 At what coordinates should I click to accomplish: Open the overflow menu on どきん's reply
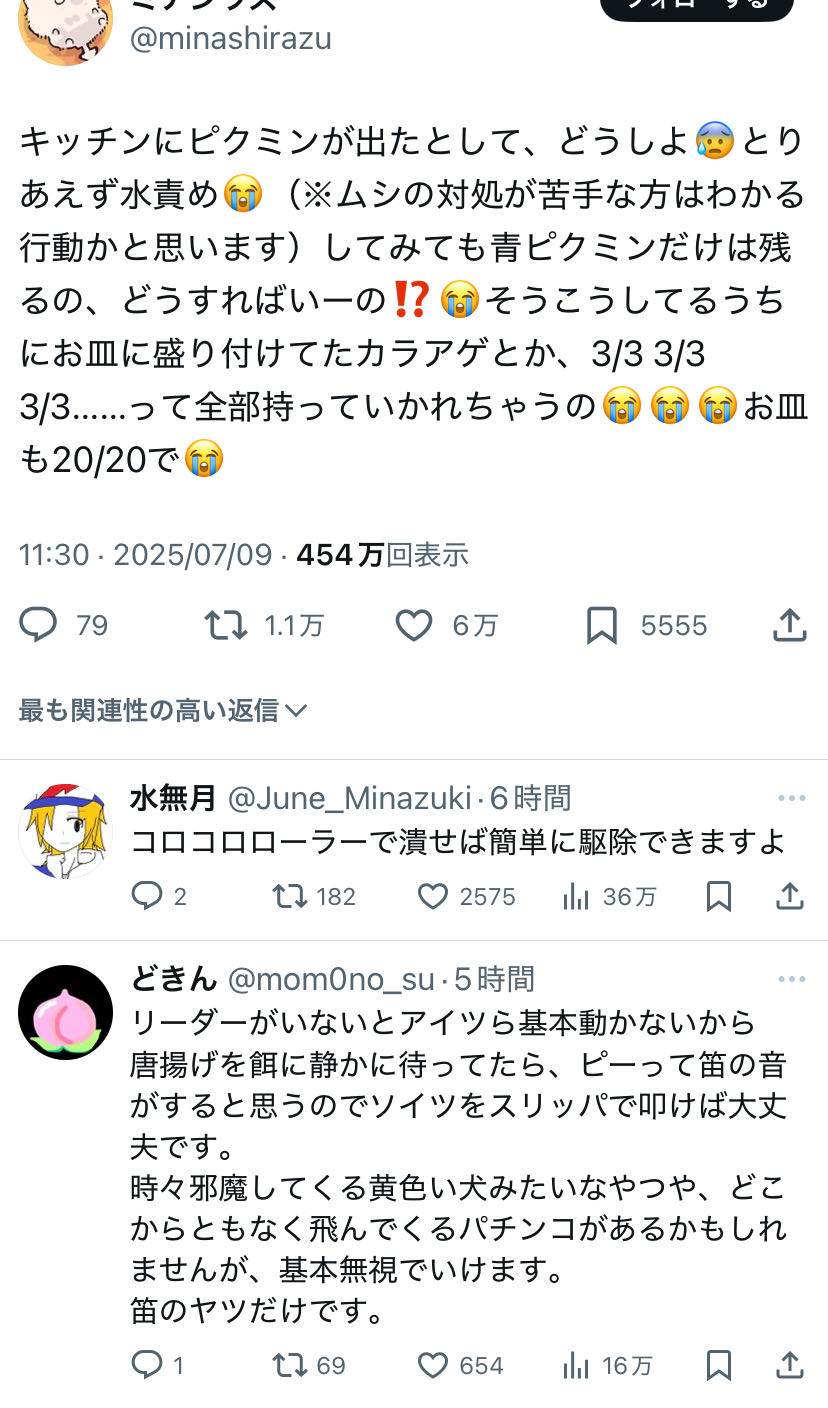click(x=791, y=979)
